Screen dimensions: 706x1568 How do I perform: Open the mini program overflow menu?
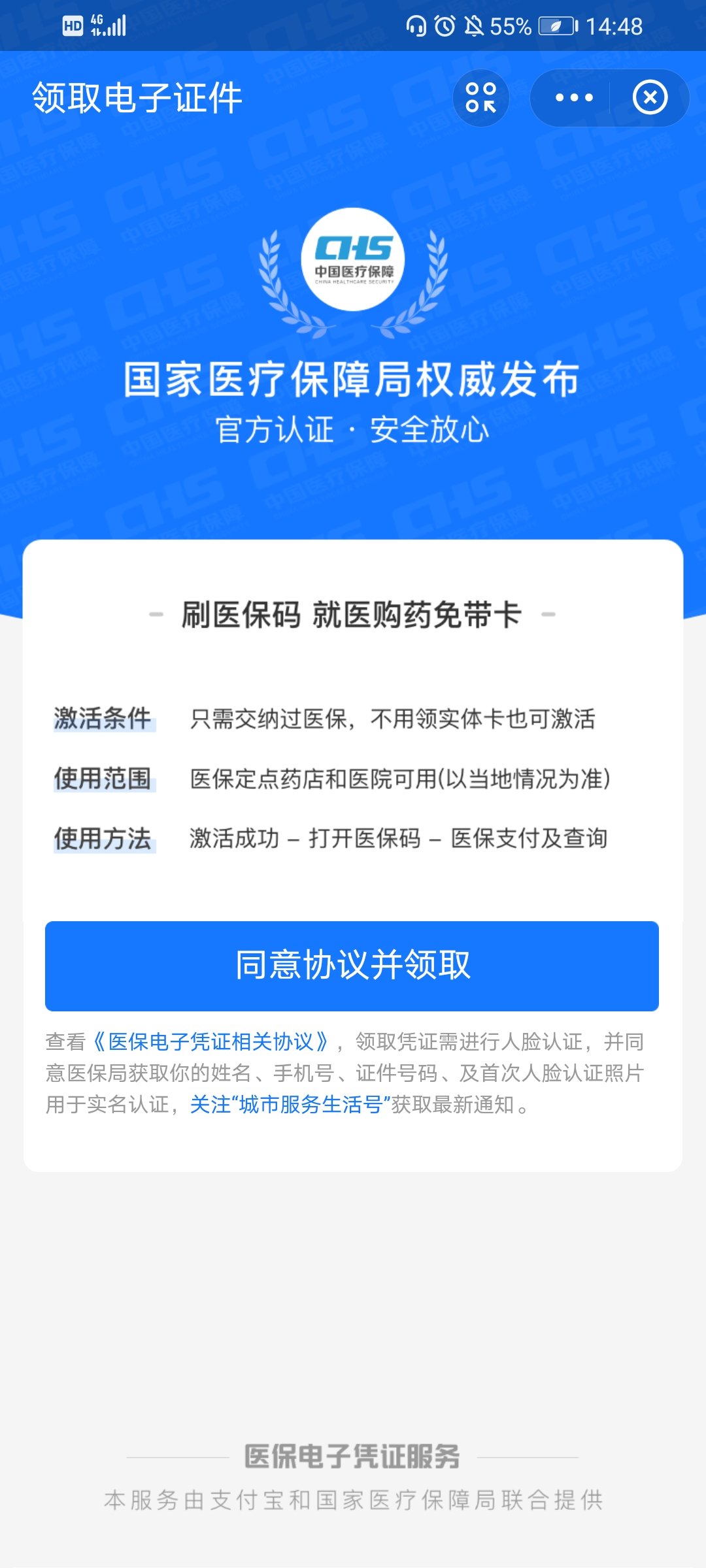click(573, 98)
